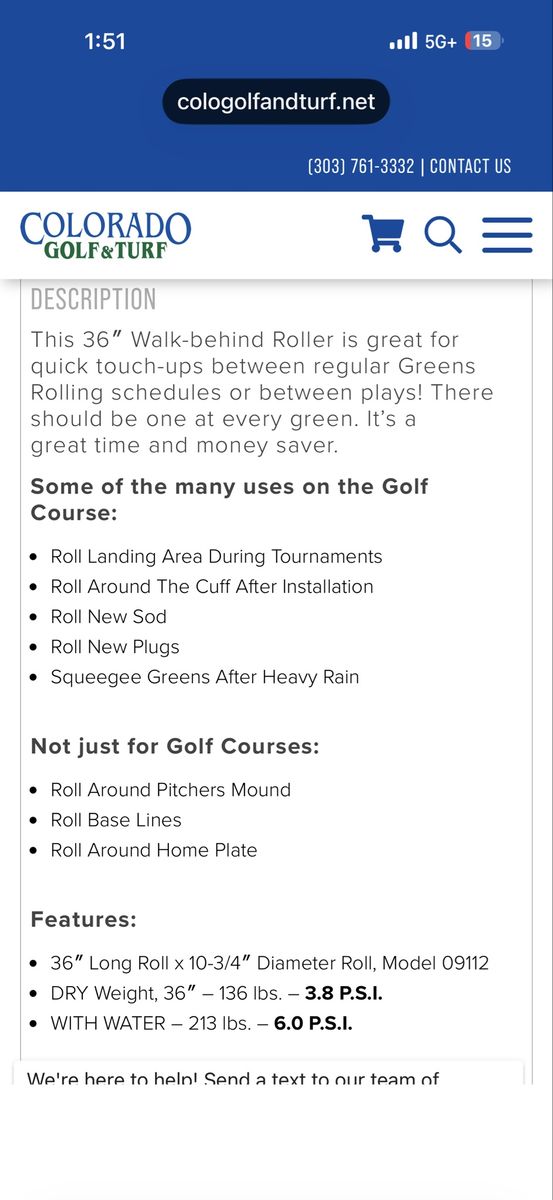Open the site search
Viewport: 553px width, 1200px height.
click(x=443, y=234)
